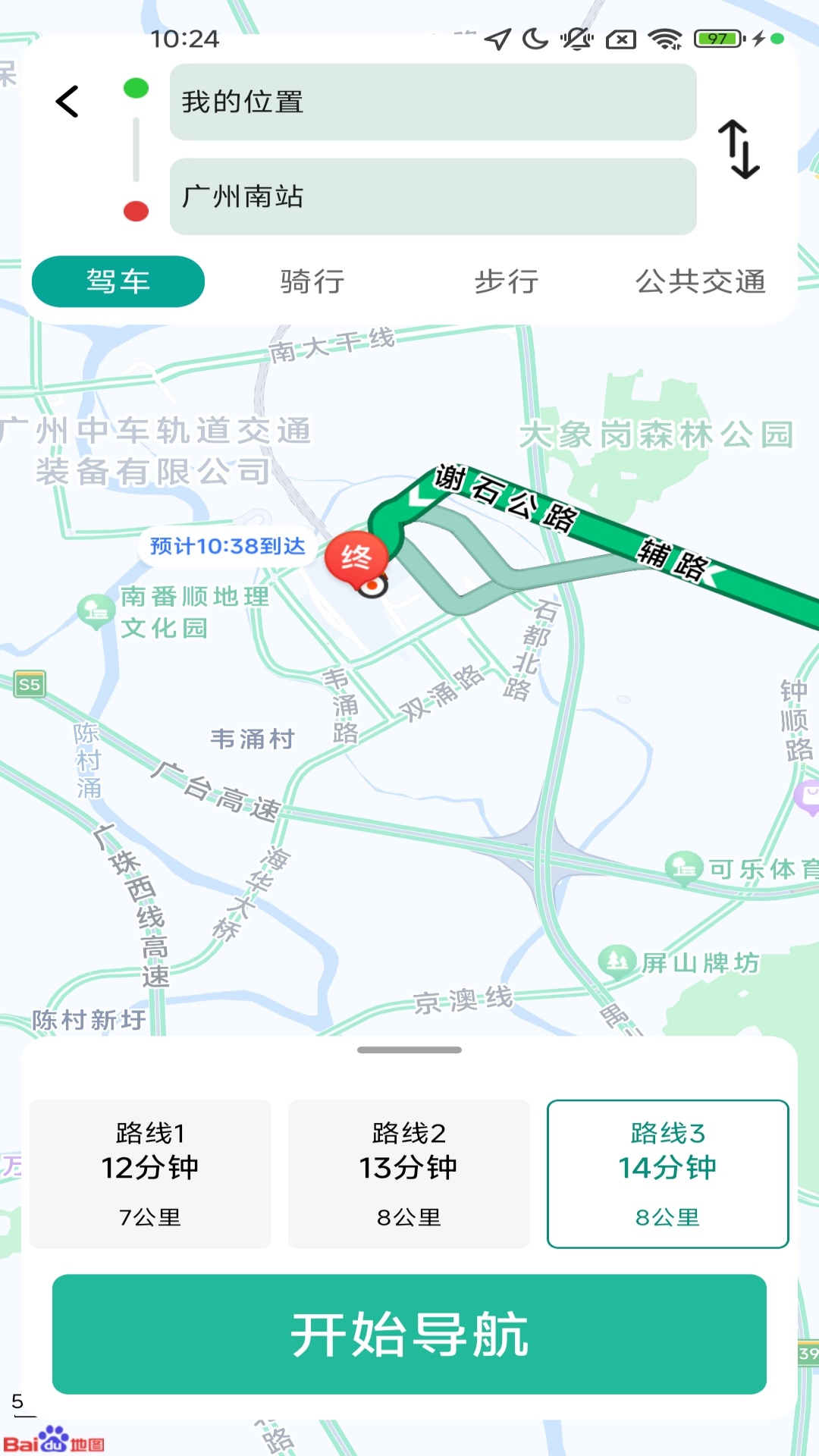
Task: Edit the 我的位置 starting point field
Action: (433, 102)
